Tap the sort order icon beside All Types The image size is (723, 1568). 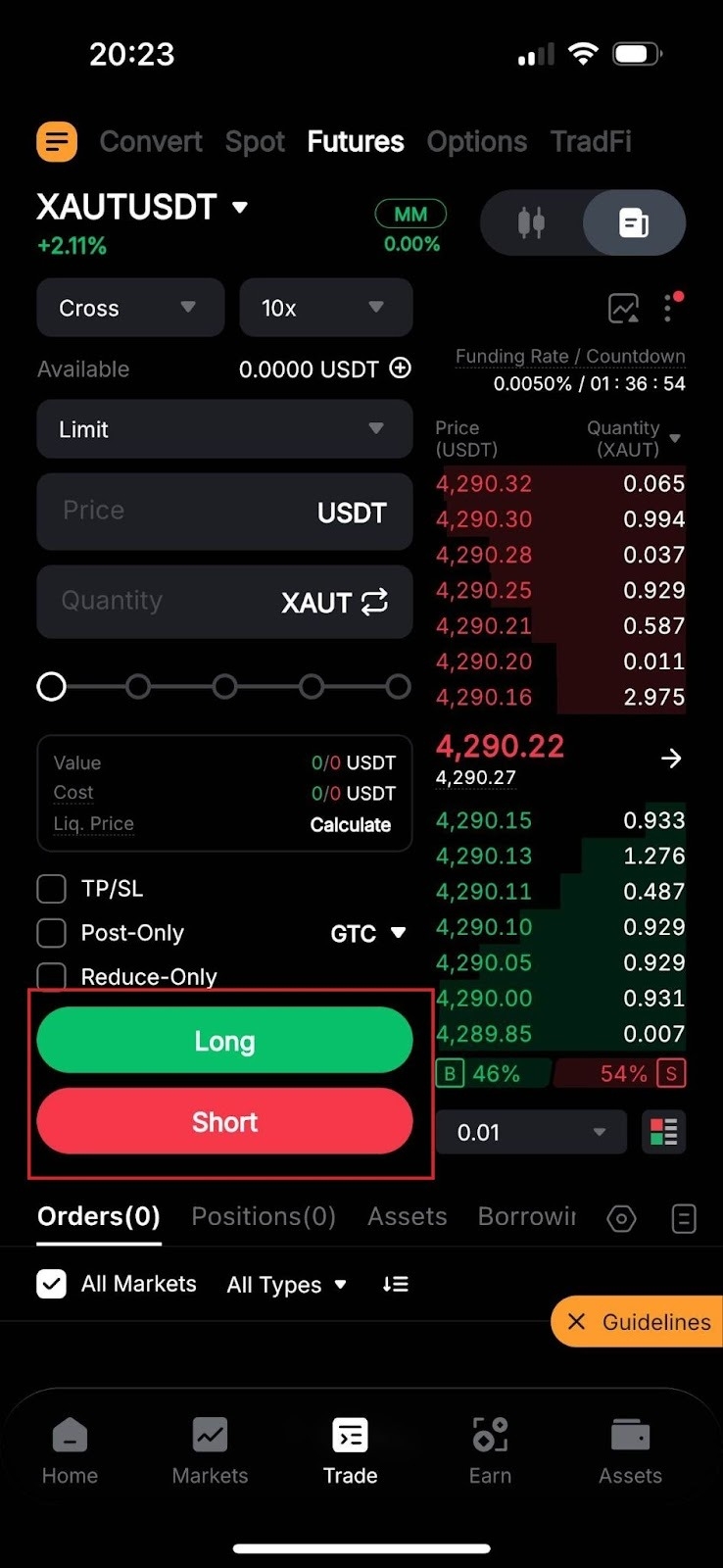pos(395,1284)
